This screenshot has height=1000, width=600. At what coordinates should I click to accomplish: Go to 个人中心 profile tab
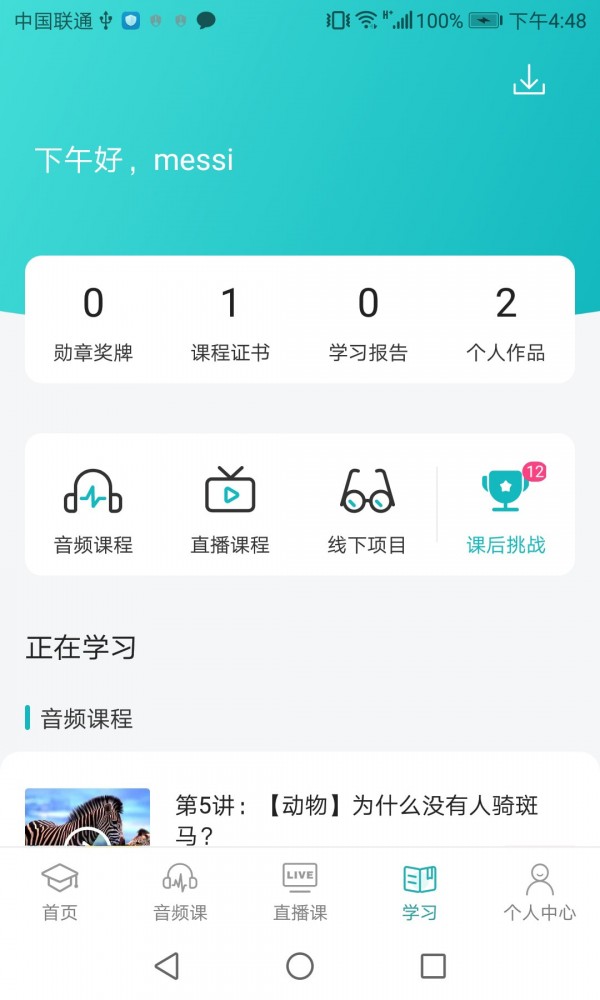(x=540, y=891)
